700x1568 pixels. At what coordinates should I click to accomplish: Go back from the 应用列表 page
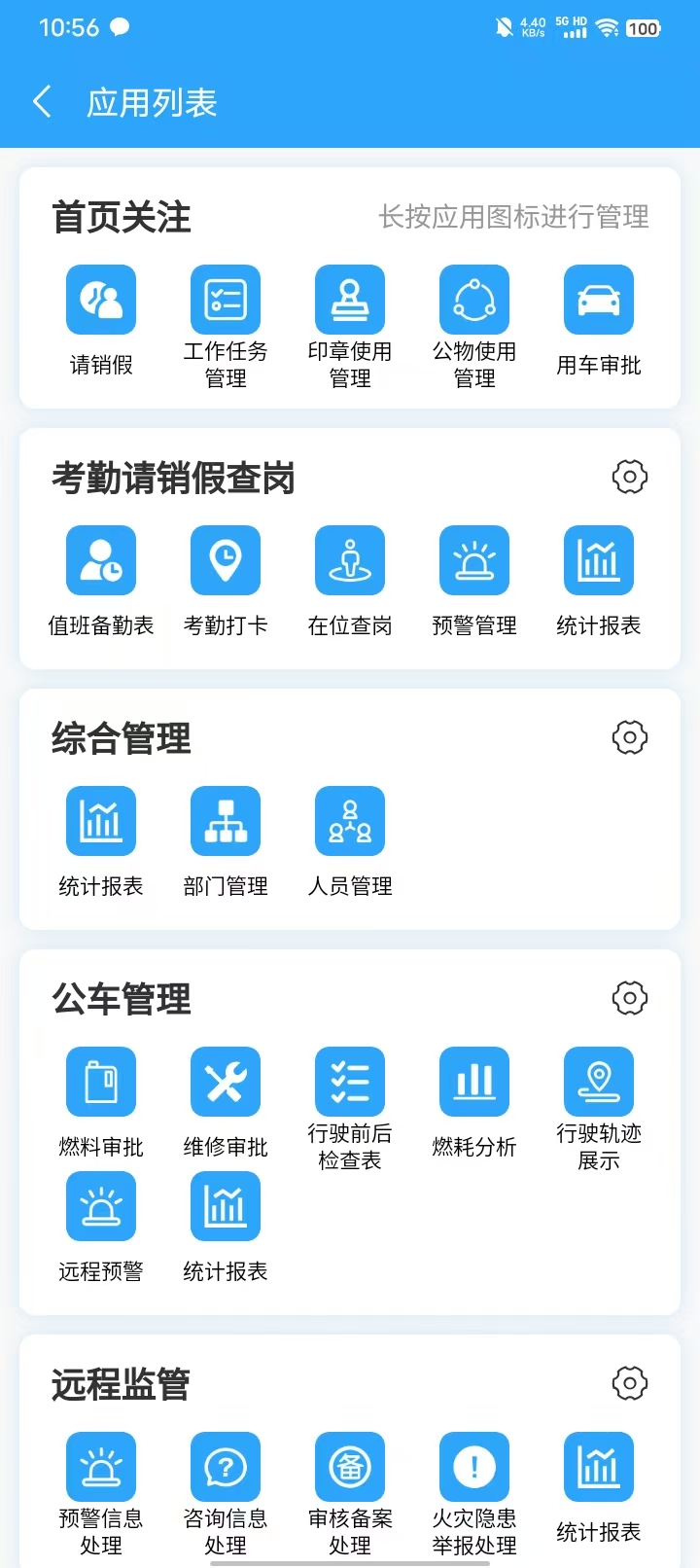pos(42,101)
